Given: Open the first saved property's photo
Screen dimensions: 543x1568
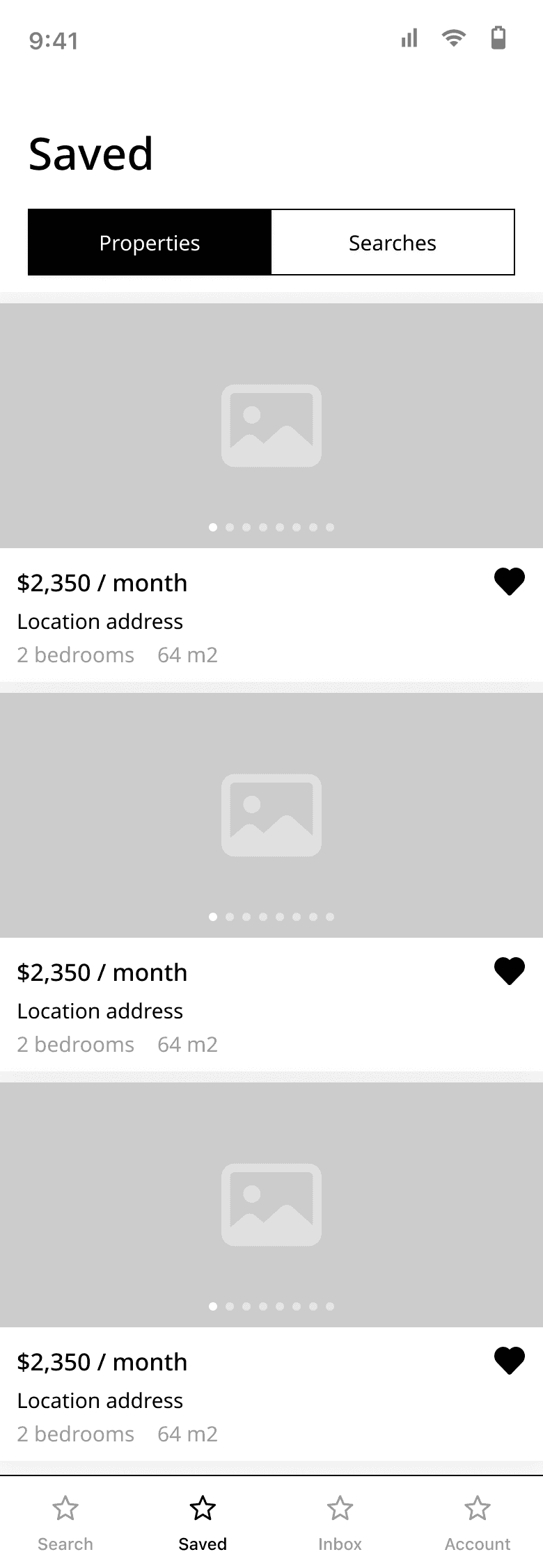Looking at the screenshot, I should point(271,425).
